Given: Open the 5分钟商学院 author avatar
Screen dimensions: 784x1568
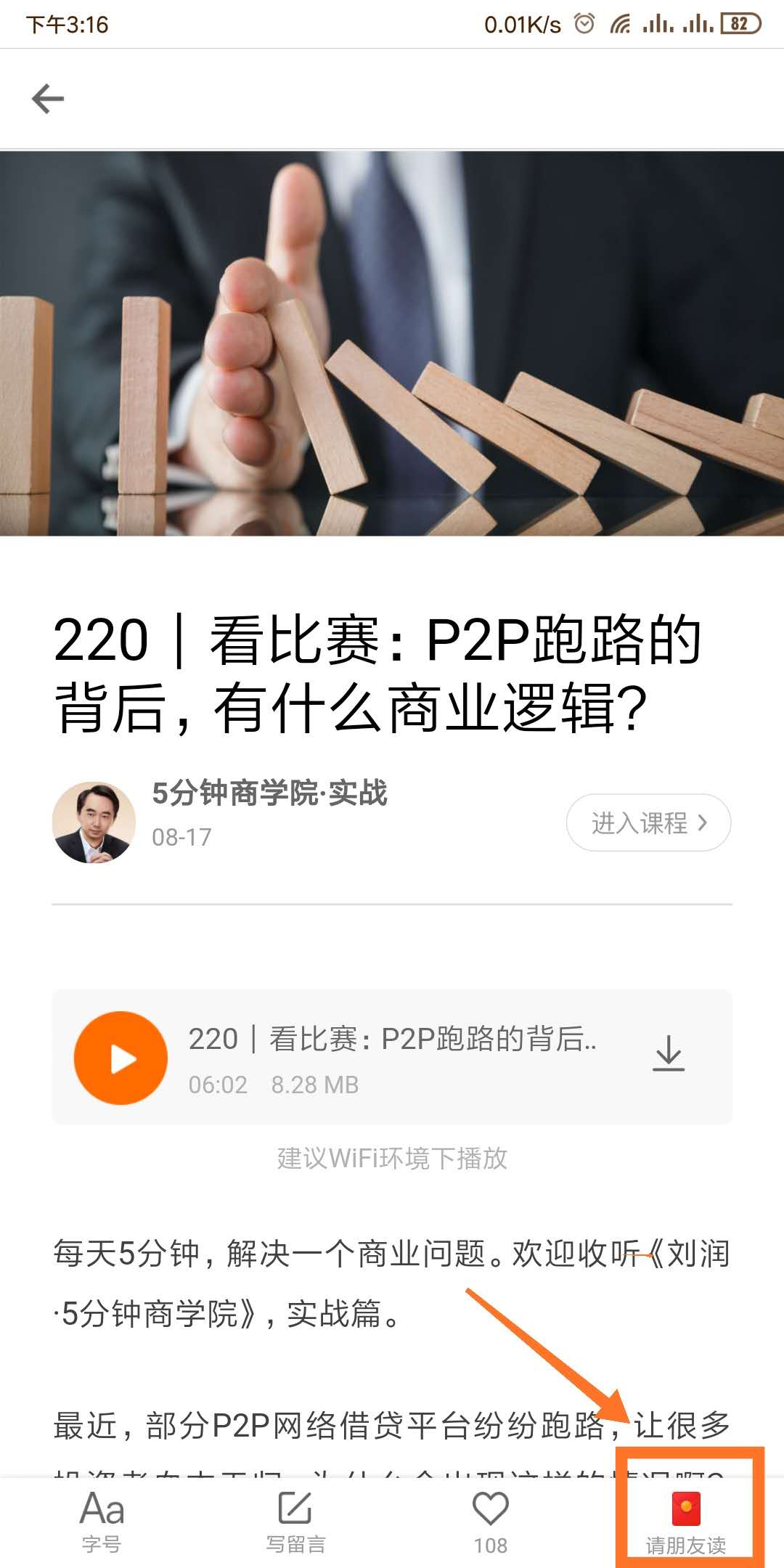Looking at the screenshot, I should click(94, 822).
